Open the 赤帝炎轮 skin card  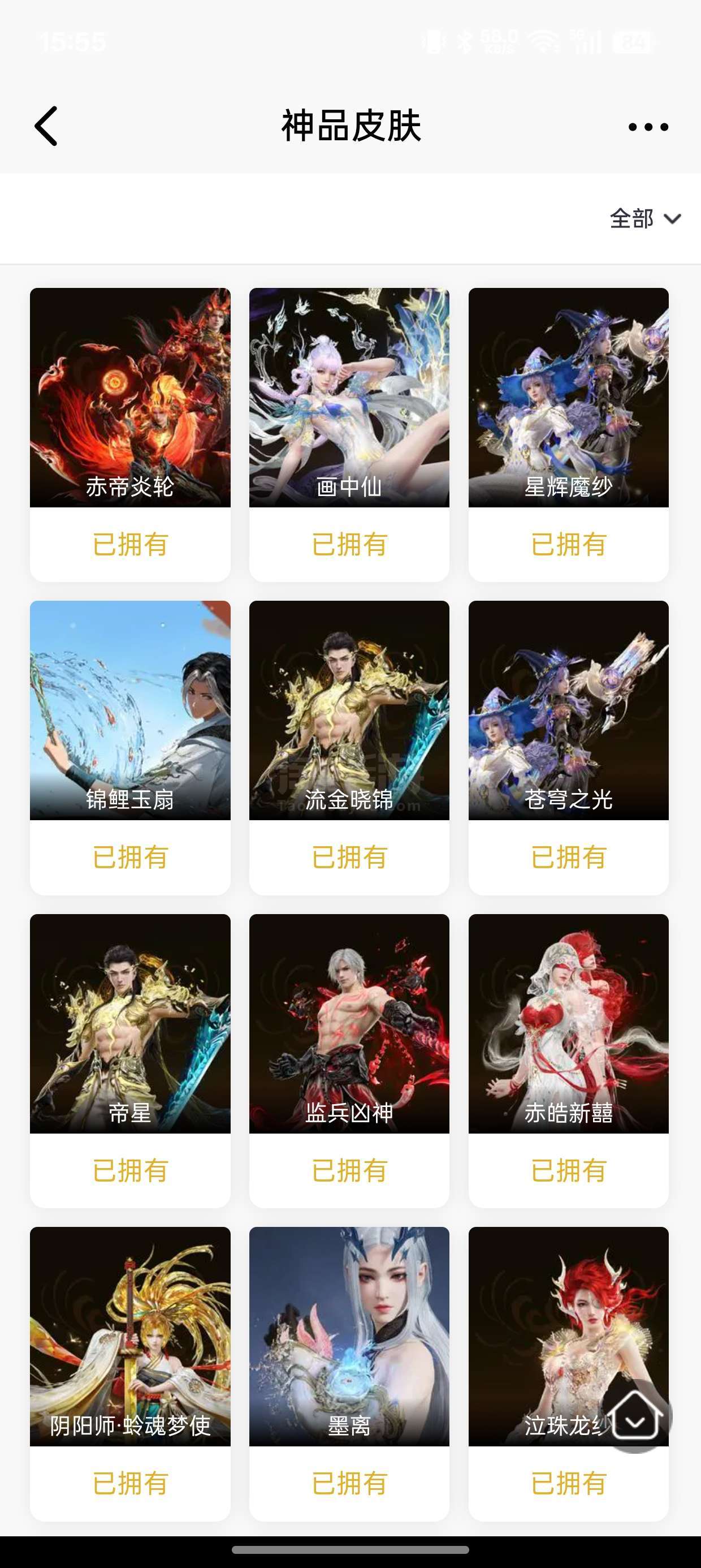click(130, 398)
